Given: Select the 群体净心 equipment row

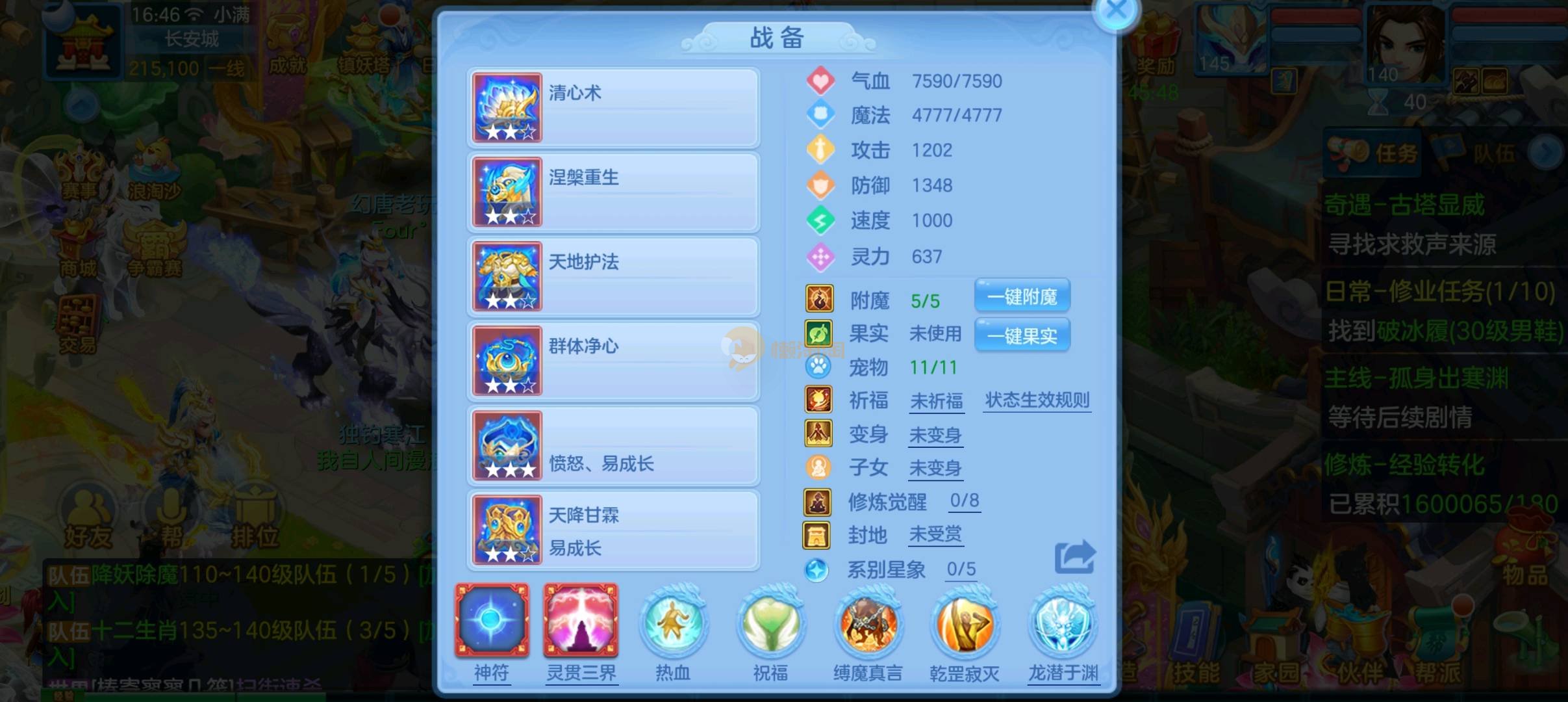Looking at the screenshot, I should pos(613,361).
